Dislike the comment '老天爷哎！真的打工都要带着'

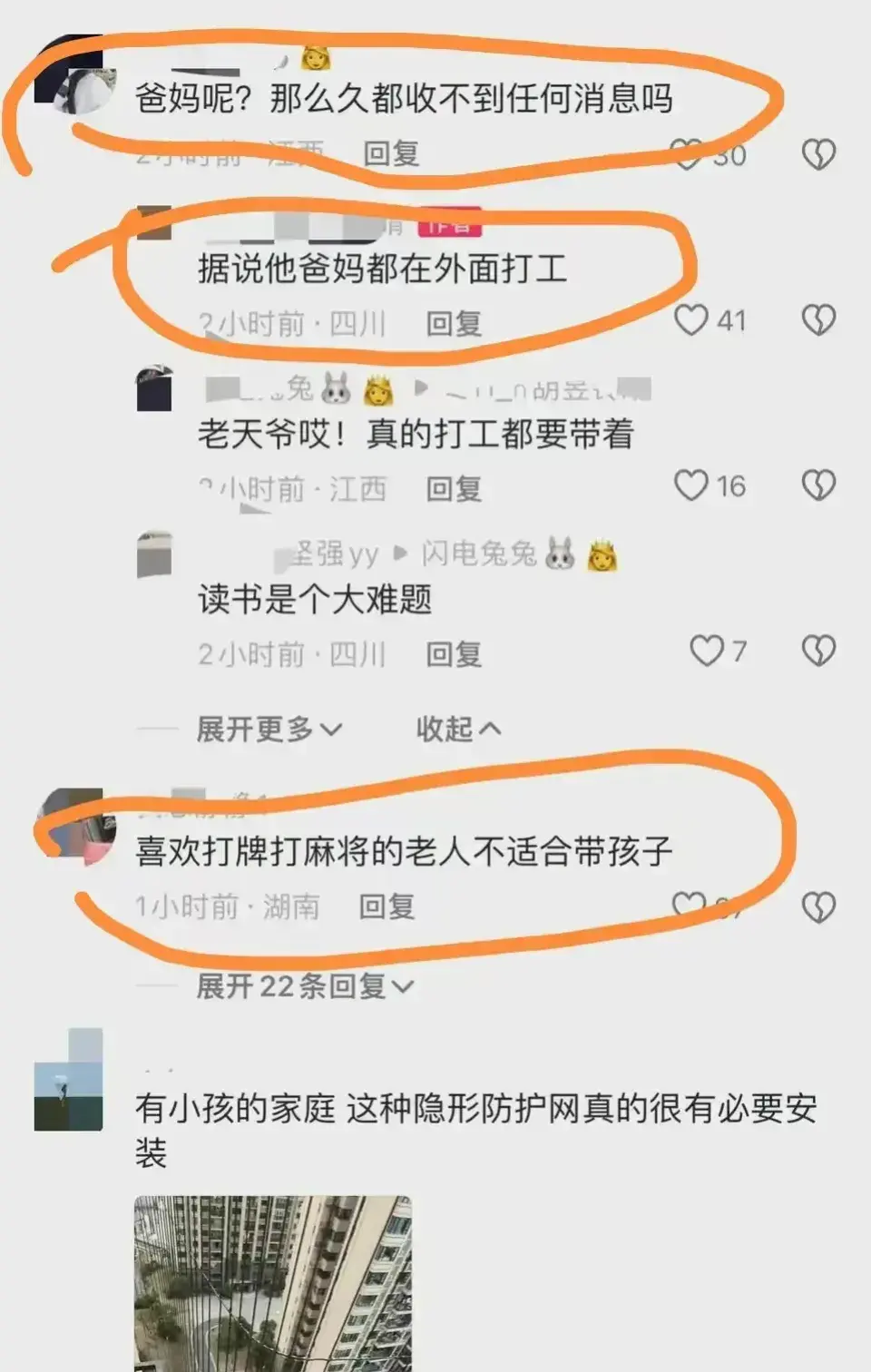[x=818, y=486]
